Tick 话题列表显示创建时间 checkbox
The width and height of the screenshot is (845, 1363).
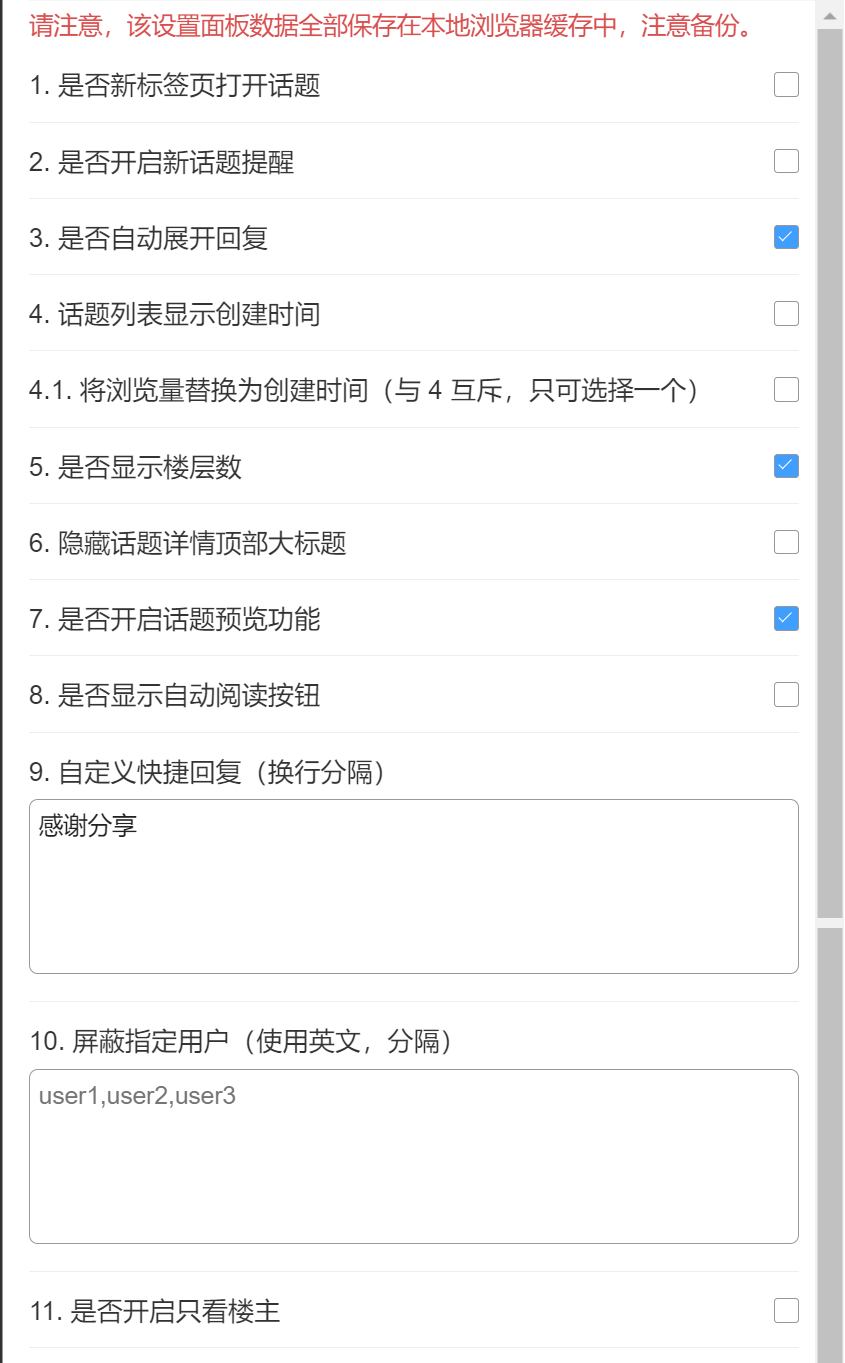(x=786, y=313)
